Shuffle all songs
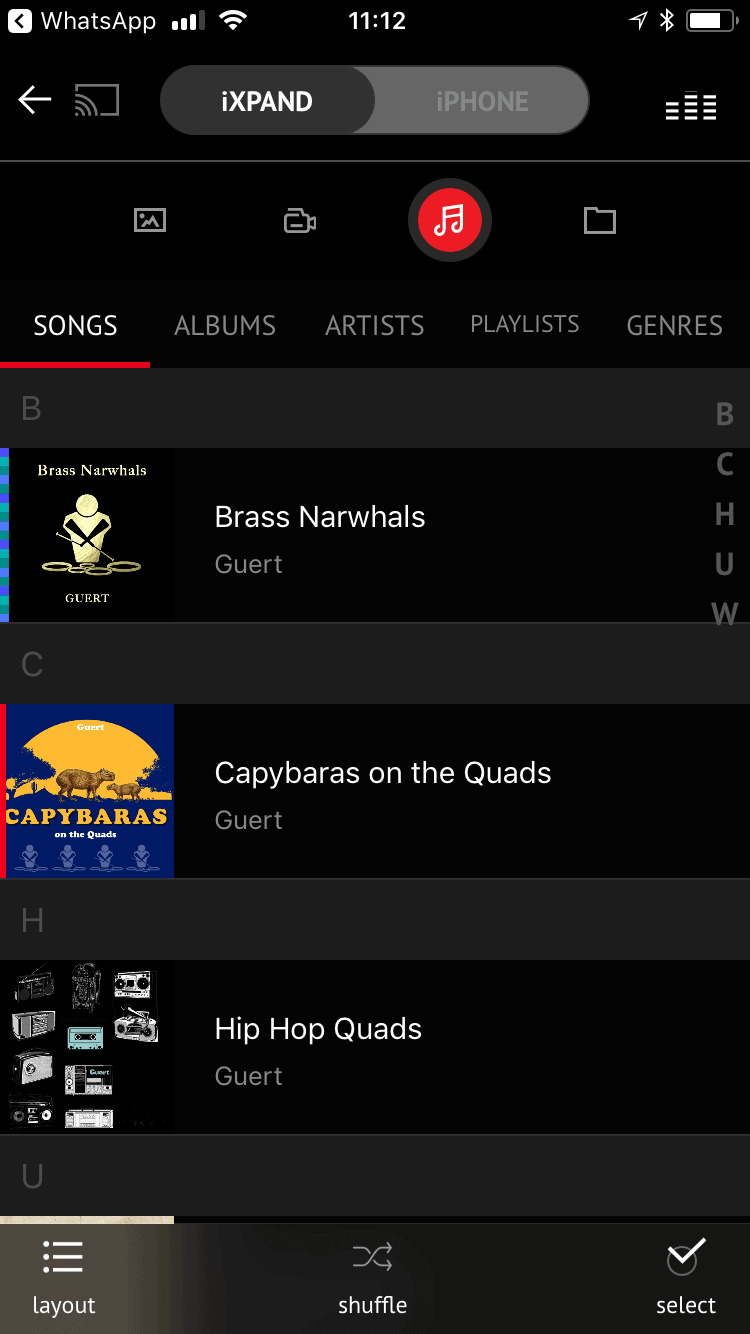The image size is (750, 1334). coord(372,1277)
